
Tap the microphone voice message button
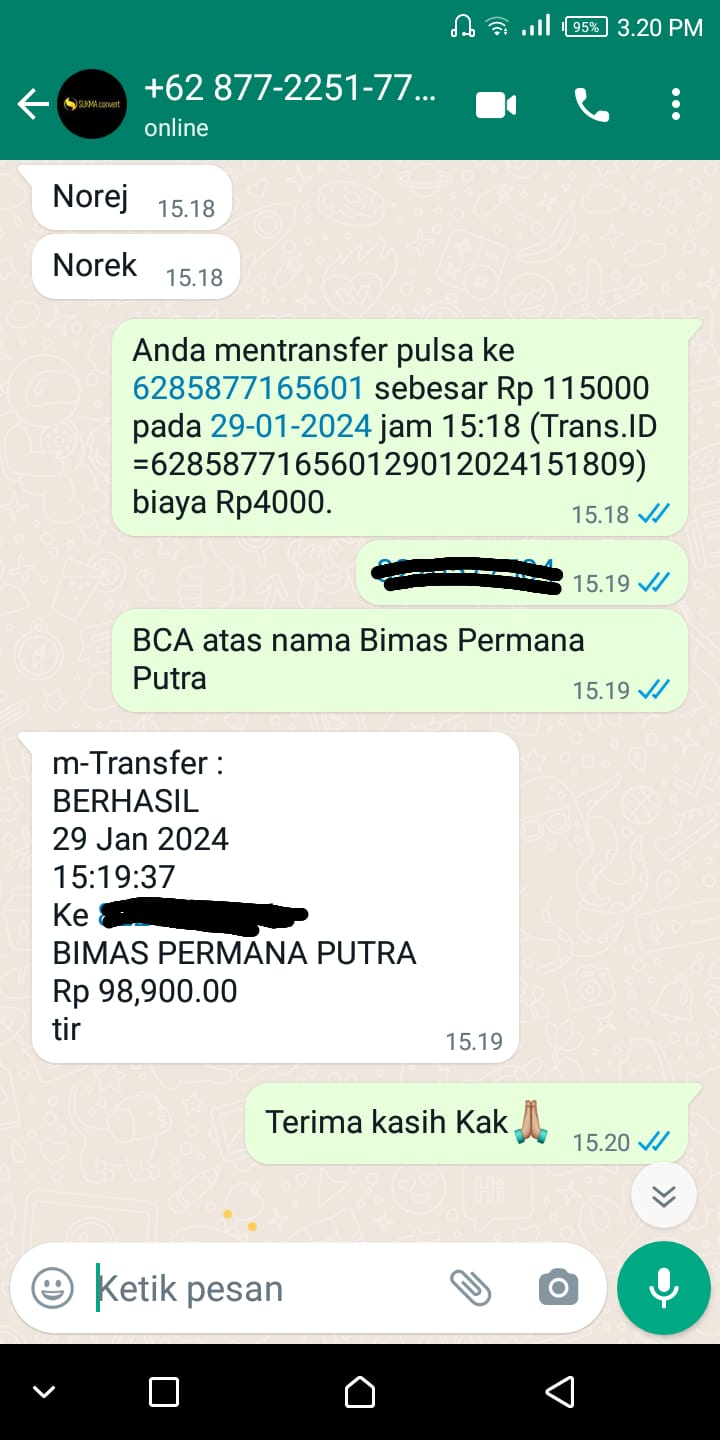click(x=664, y=1288)
